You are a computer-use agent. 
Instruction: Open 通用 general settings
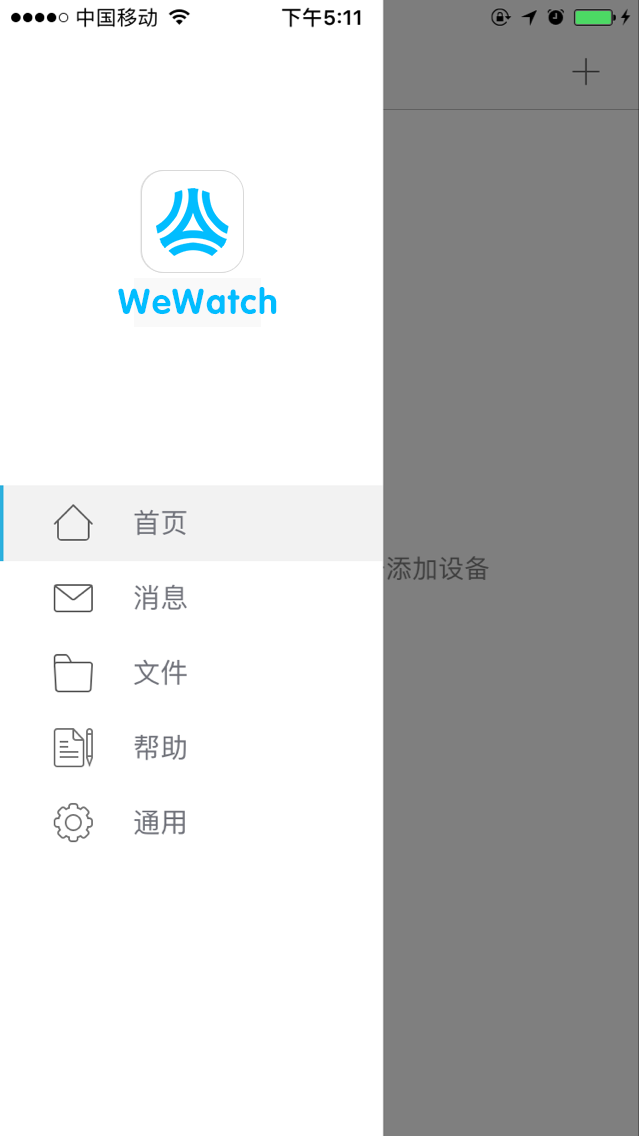point(160,823)
